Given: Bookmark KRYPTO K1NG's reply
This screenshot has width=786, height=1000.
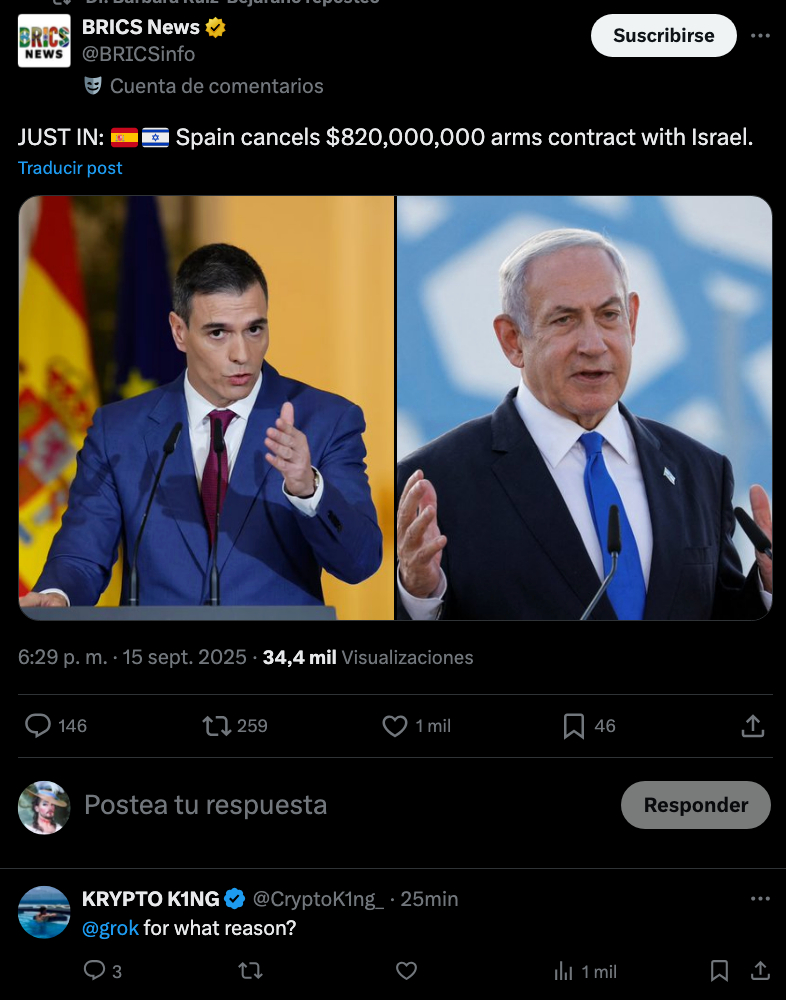Looking at the screenshot, I should point(719,971).
